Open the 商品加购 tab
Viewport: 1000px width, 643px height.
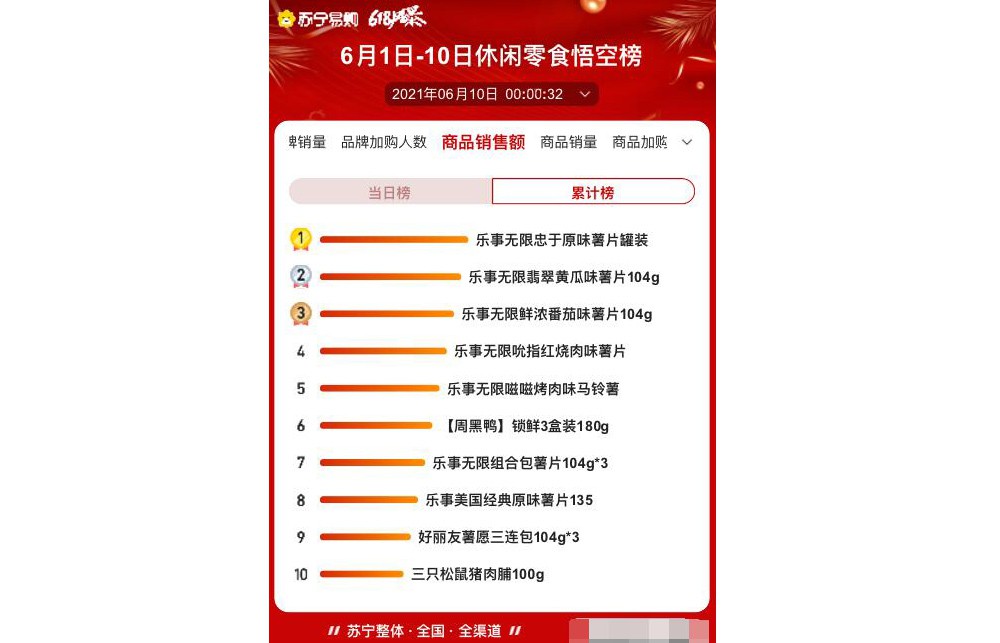click(639, 143)
